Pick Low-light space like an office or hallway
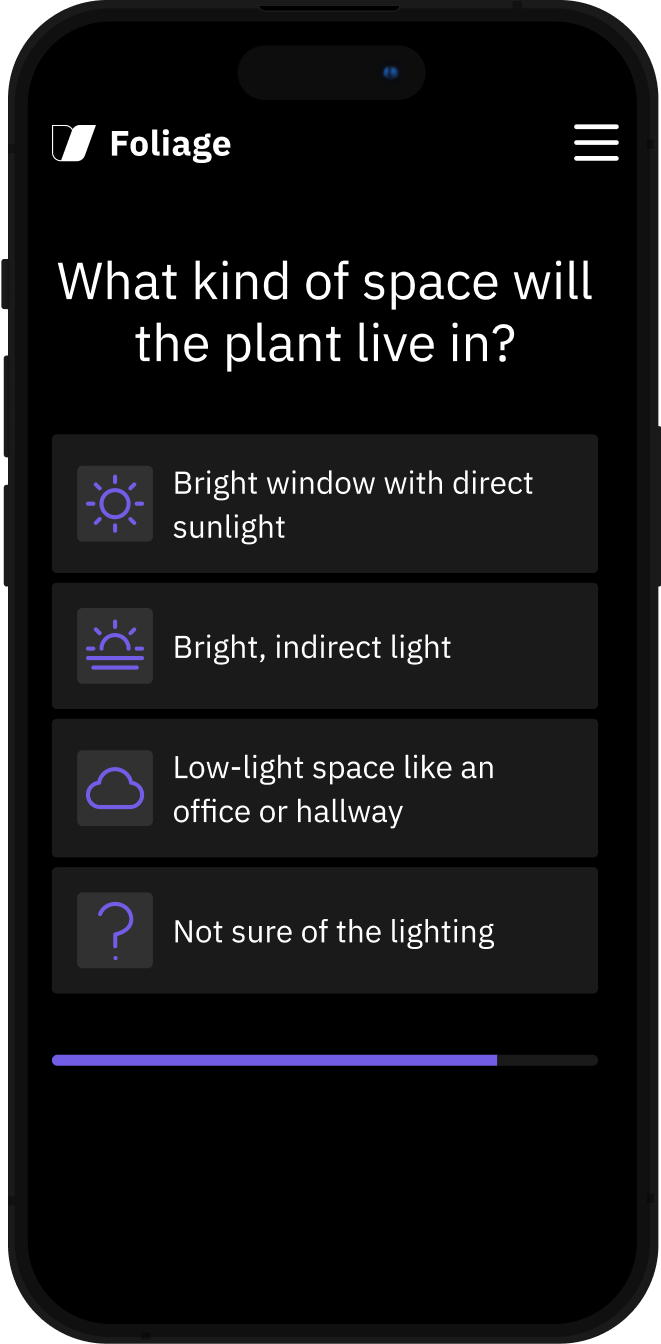The width and height of the screenshot is (661, 1344). click(325, 789)
